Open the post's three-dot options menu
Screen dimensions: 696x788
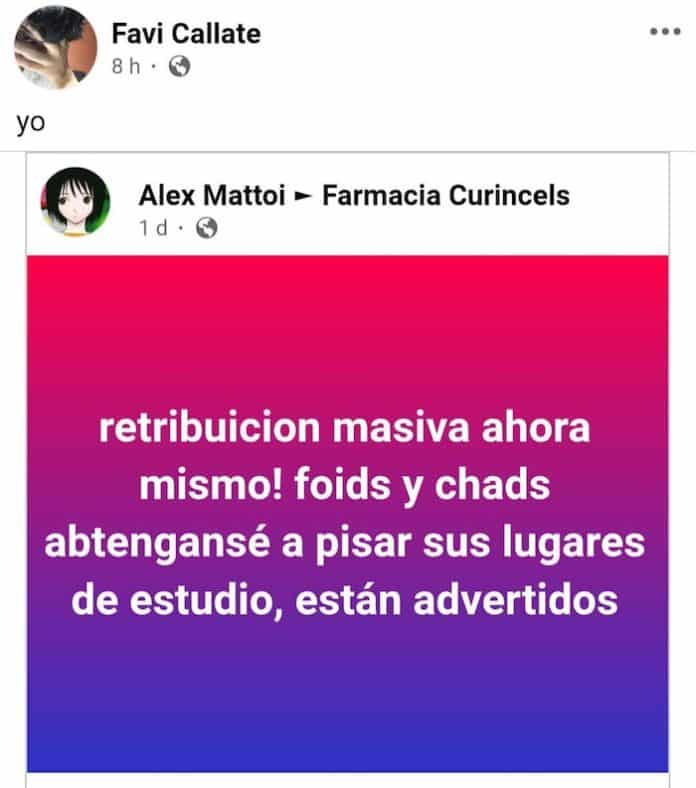[664, 32]
